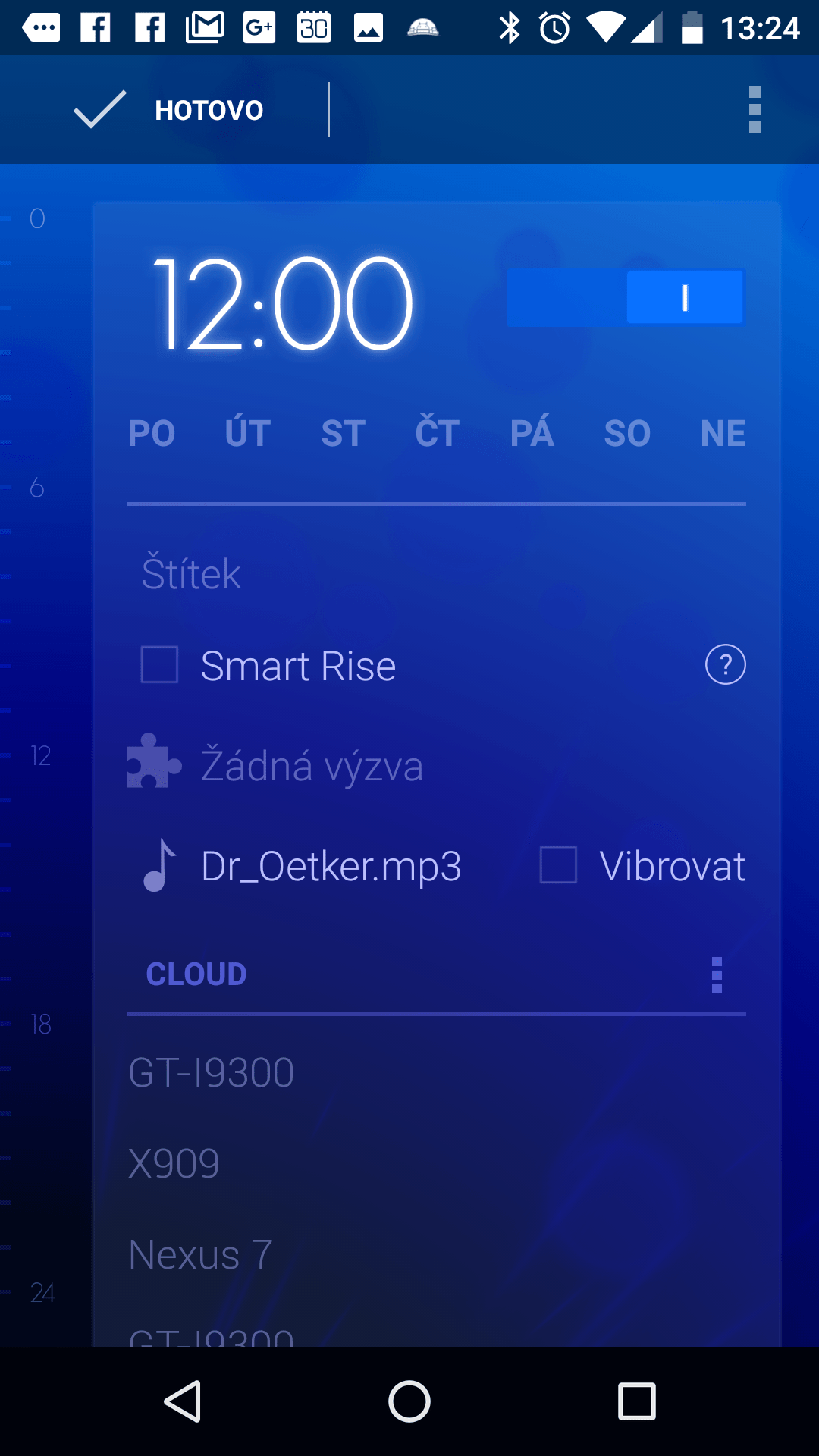Open the top bar overflow menu
Screen dimensions: 819x1456
coord(755,110)
